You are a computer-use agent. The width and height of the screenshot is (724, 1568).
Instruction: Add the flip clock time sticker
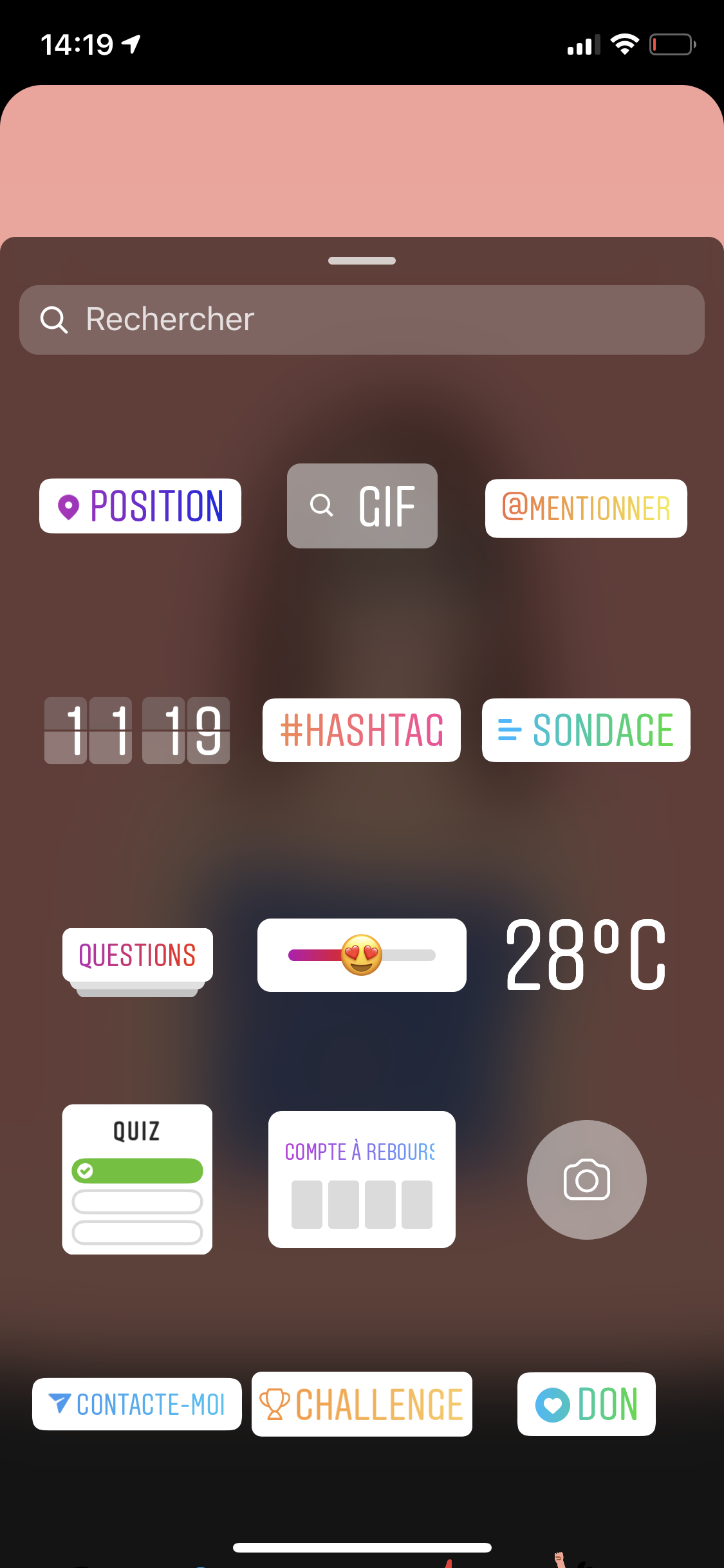click(x=137, y=731)
